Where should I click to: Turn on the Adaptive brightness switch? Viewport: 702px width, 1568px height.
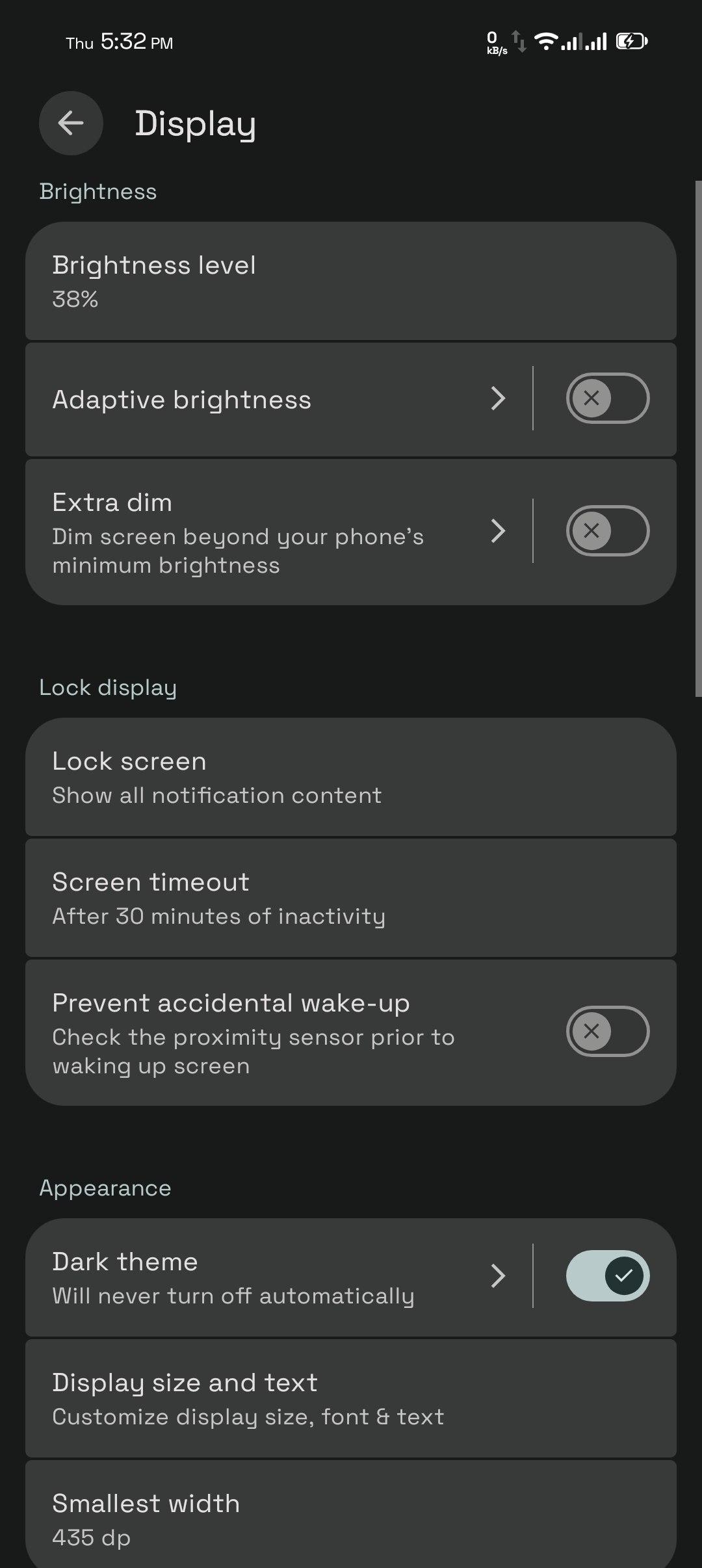pos(607,398)
